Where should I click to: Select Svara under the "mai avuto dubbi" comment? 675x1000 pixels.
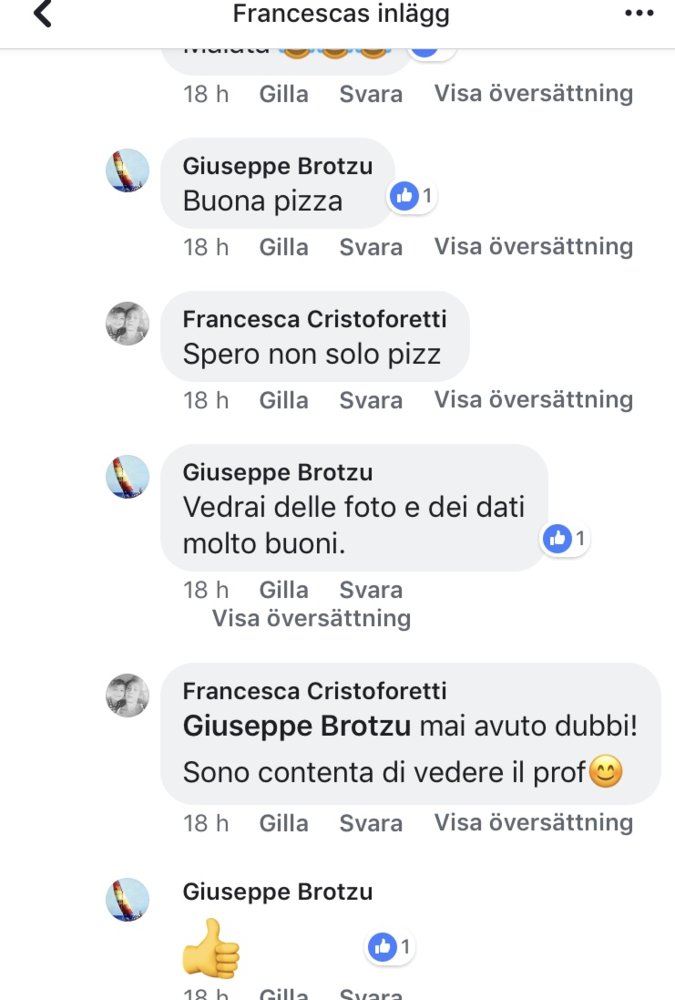(x=371, y=823)
